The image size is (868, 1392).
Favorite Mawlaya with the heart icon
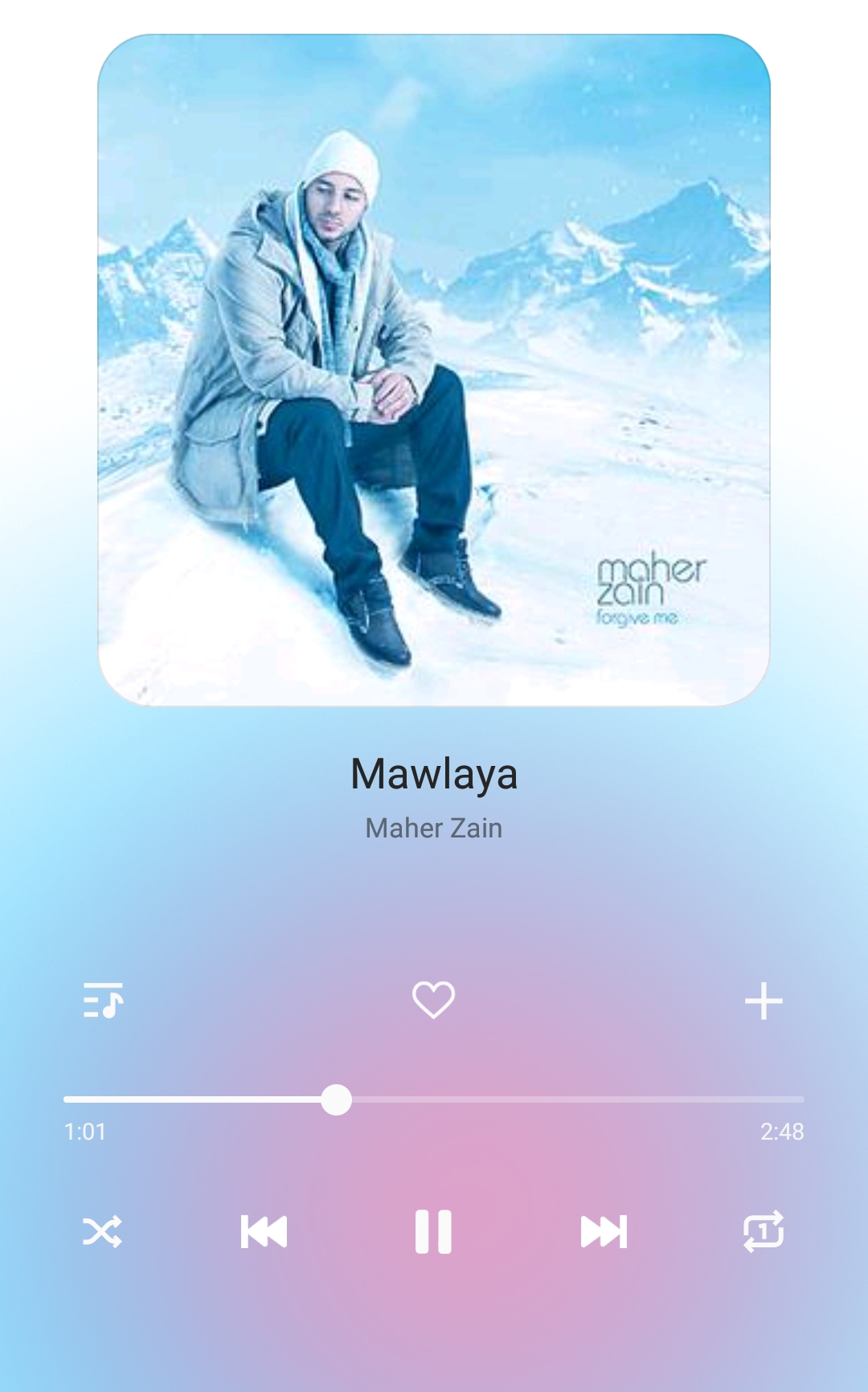click(x=434, y=1000)
